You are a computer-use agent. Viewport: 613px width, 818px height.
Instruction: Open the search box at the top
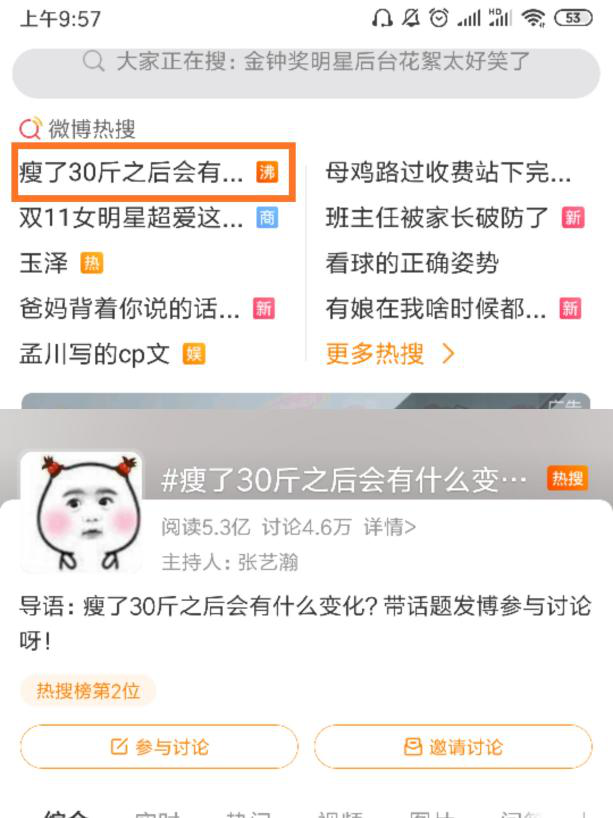coord(306,64)
